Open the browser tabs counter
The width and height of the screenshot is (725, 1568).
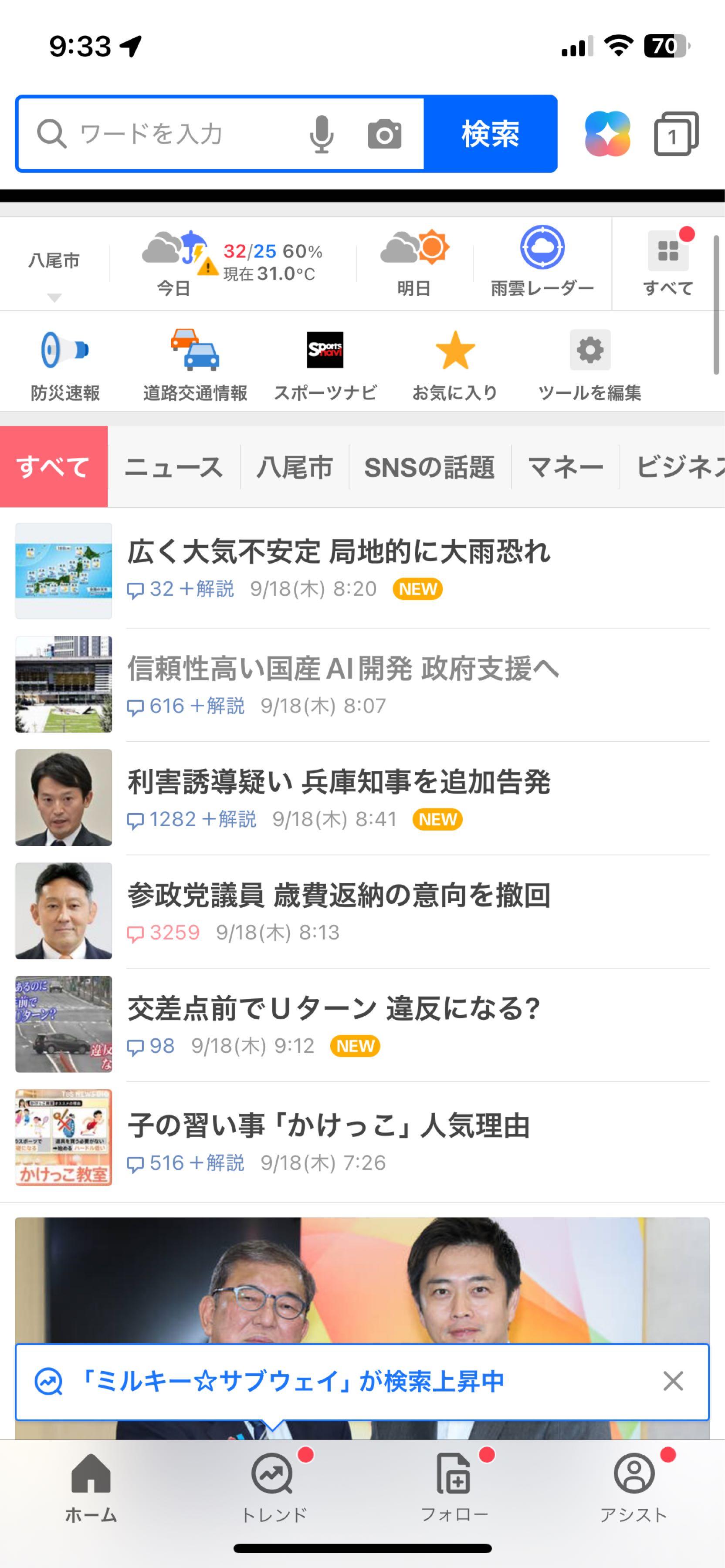coord(676,134)
